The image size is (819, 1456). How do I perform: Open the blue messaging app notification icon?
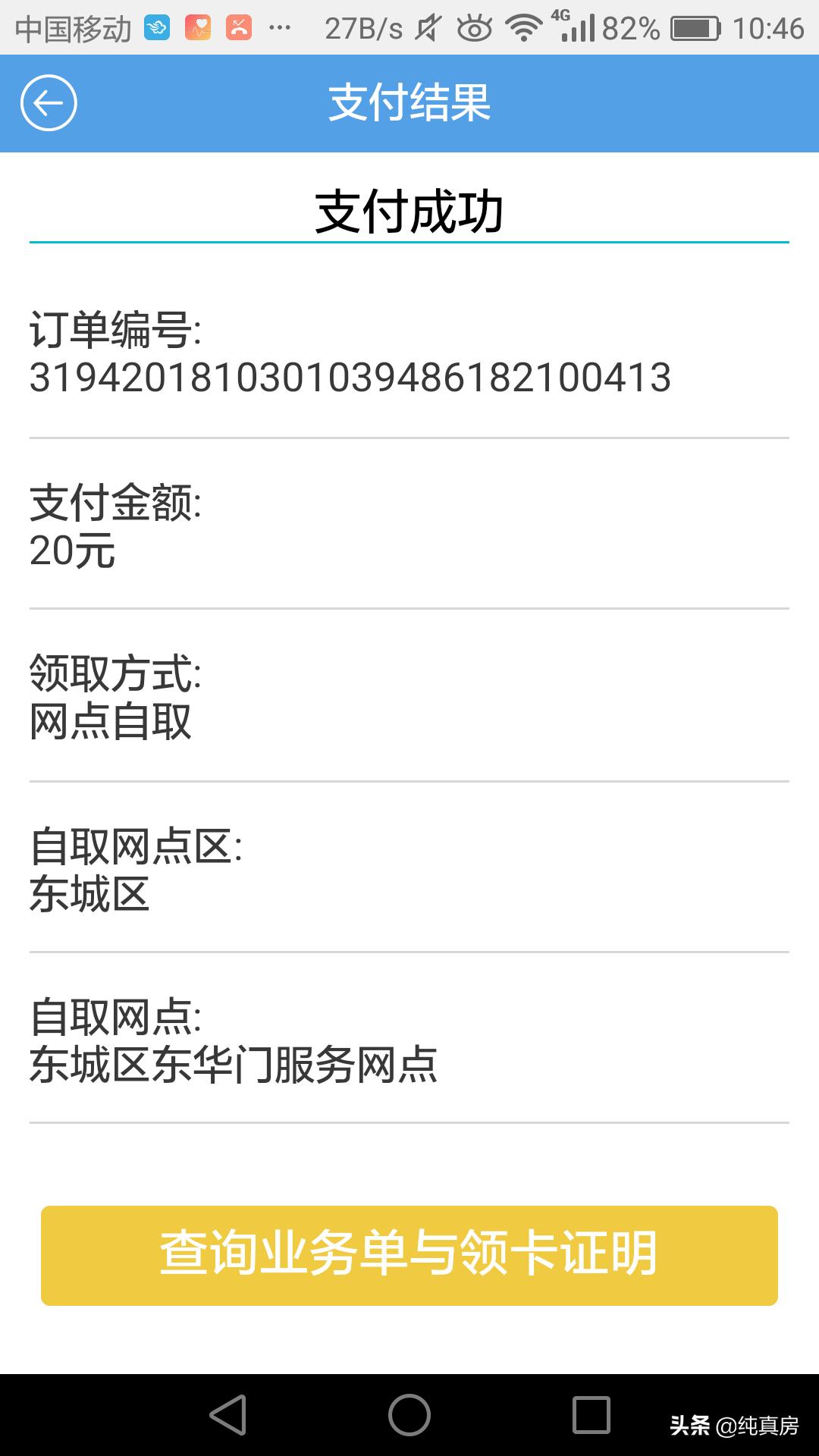[x=157, y=27]
